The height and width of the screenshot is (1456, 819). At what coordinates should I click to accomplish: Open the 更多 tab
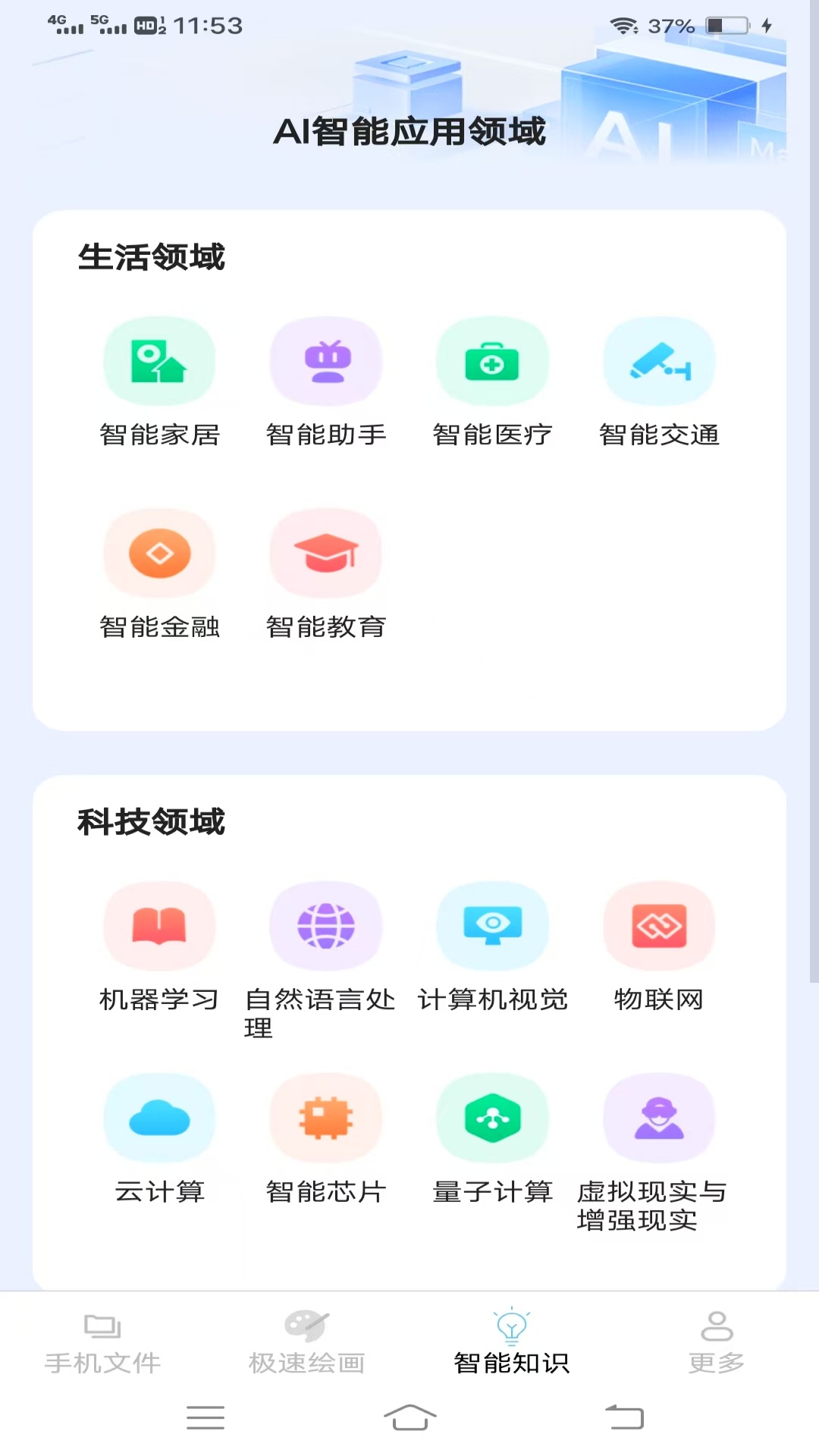point(717,1343)
